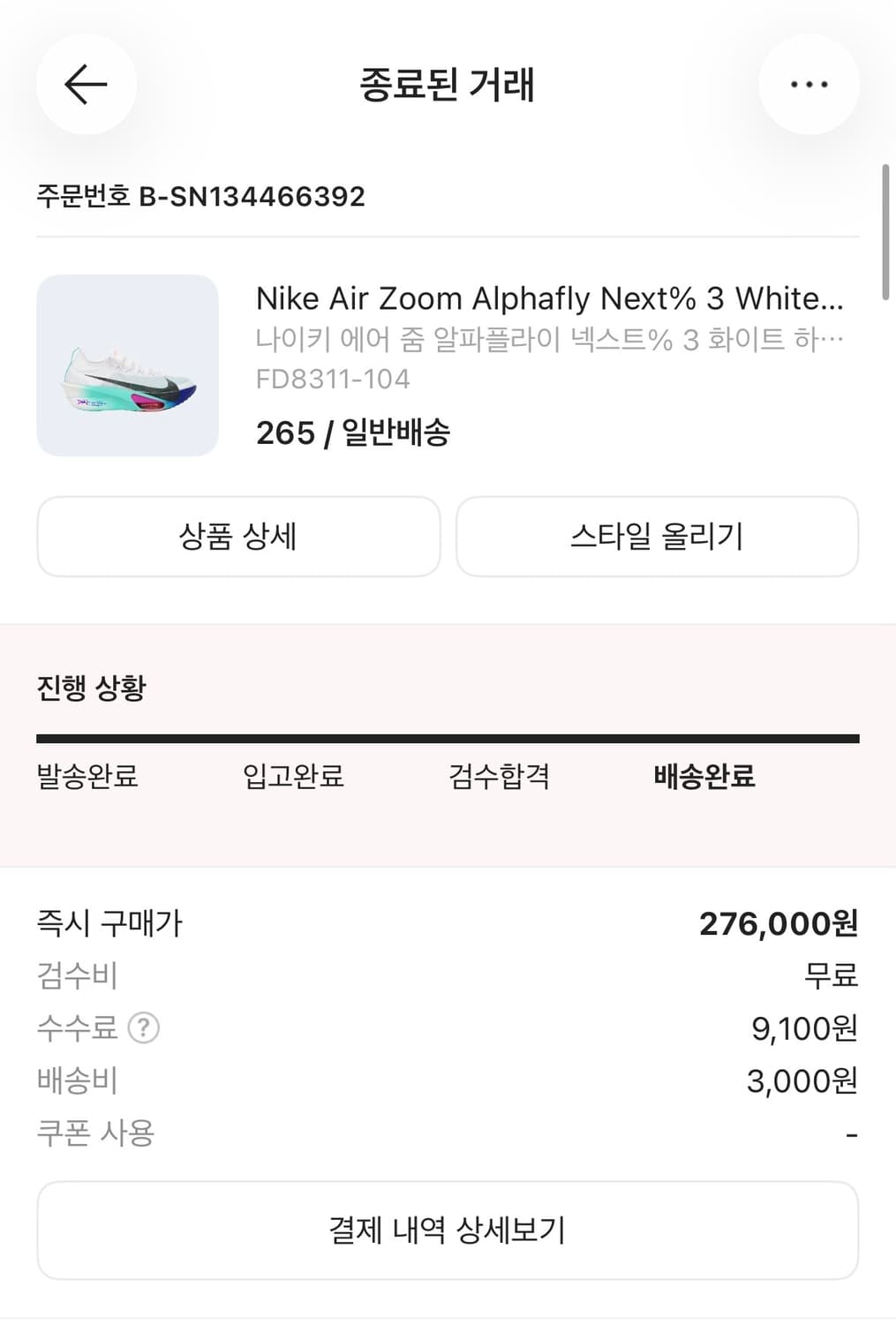Click the 배송완료 delivery status step
Screen dimensions: 896x1324
(703, 779)
